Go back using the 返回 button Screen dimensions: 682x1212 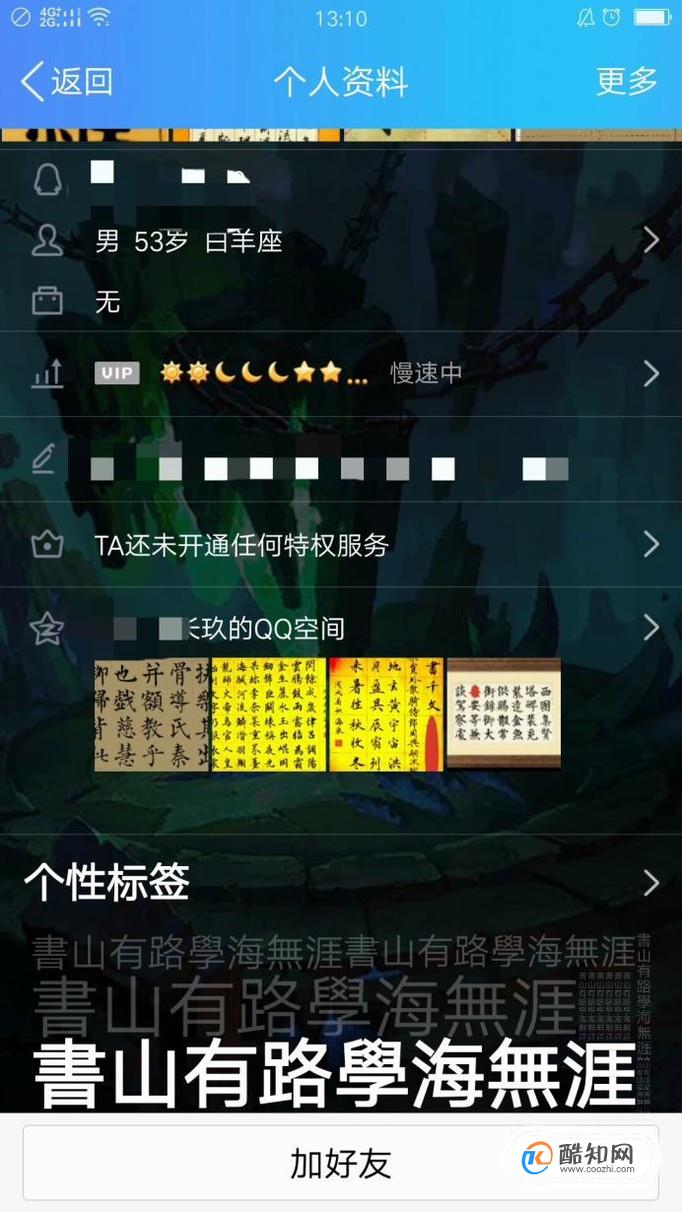click(x=67, y=81)
